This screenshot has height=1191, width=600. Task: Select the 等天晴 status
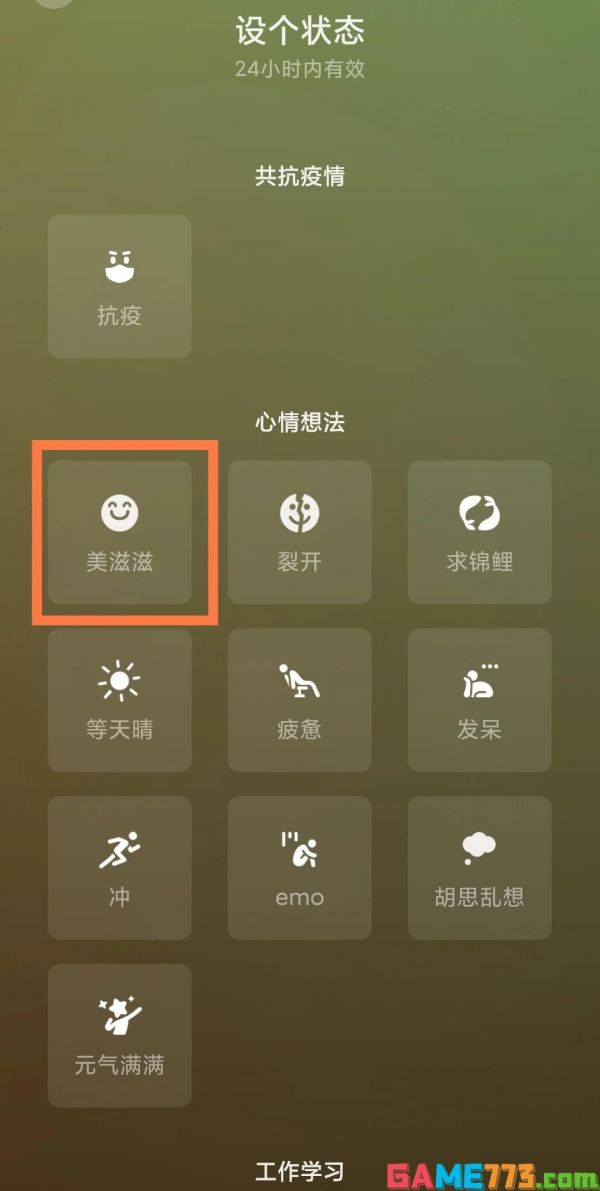point(119,700)
